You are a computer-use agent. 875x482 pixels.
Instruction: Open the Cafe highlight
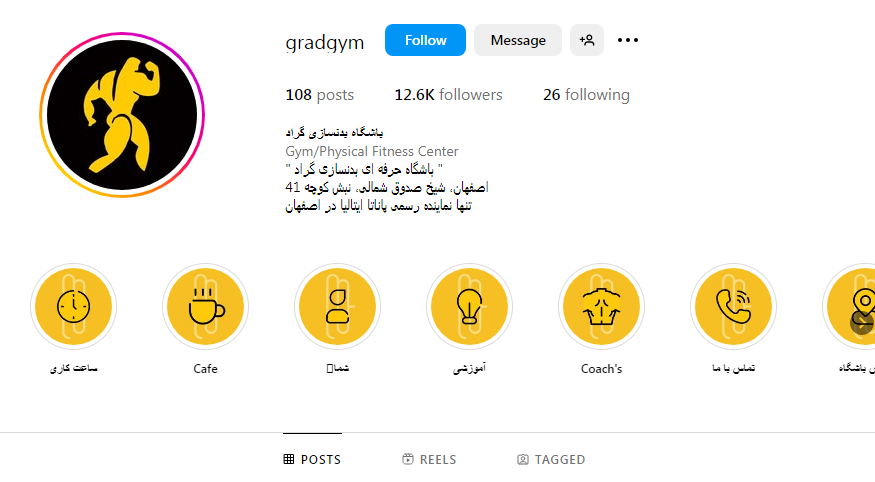pyautogui.click(x=205, y=307)
